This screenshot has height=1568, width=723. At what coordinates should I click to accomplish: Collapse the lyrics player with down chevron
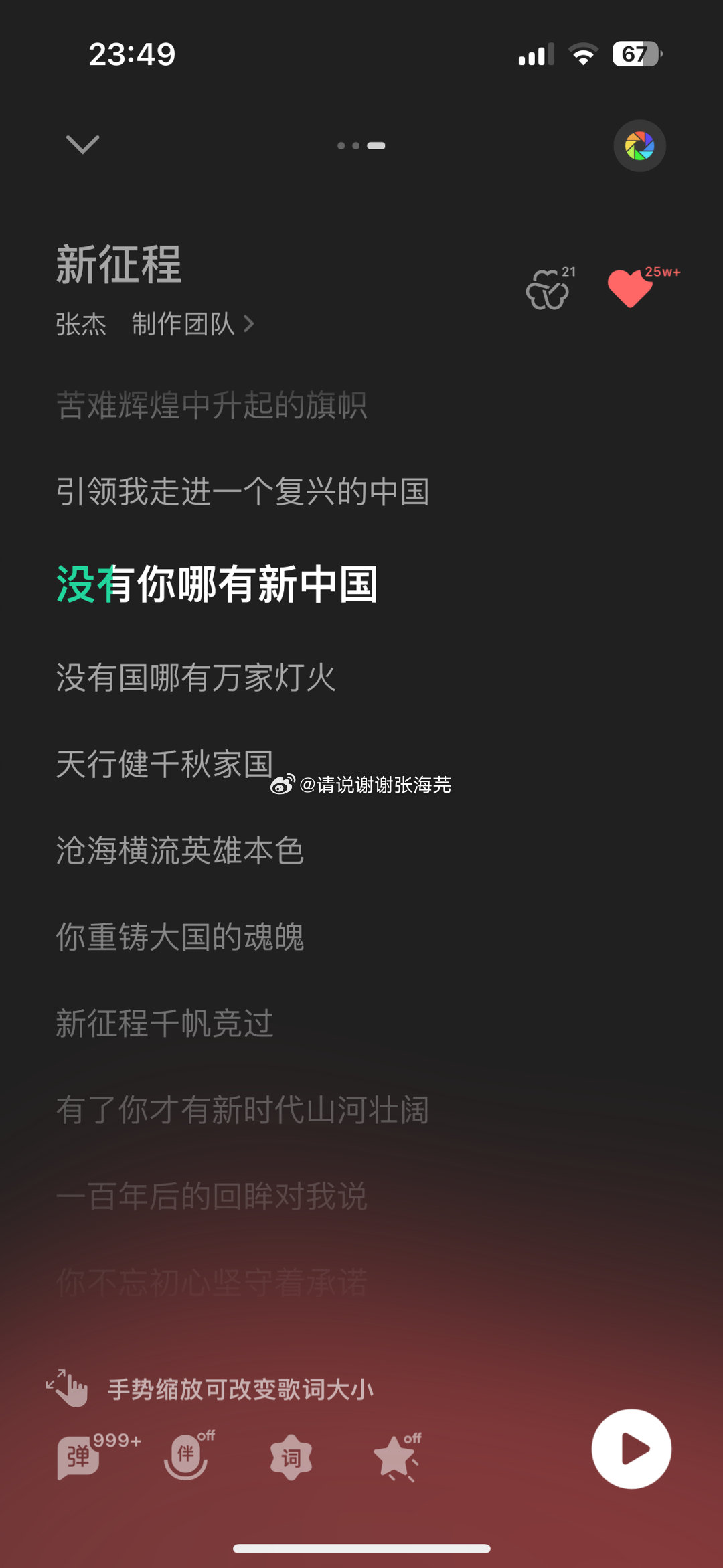coord(83,145)
